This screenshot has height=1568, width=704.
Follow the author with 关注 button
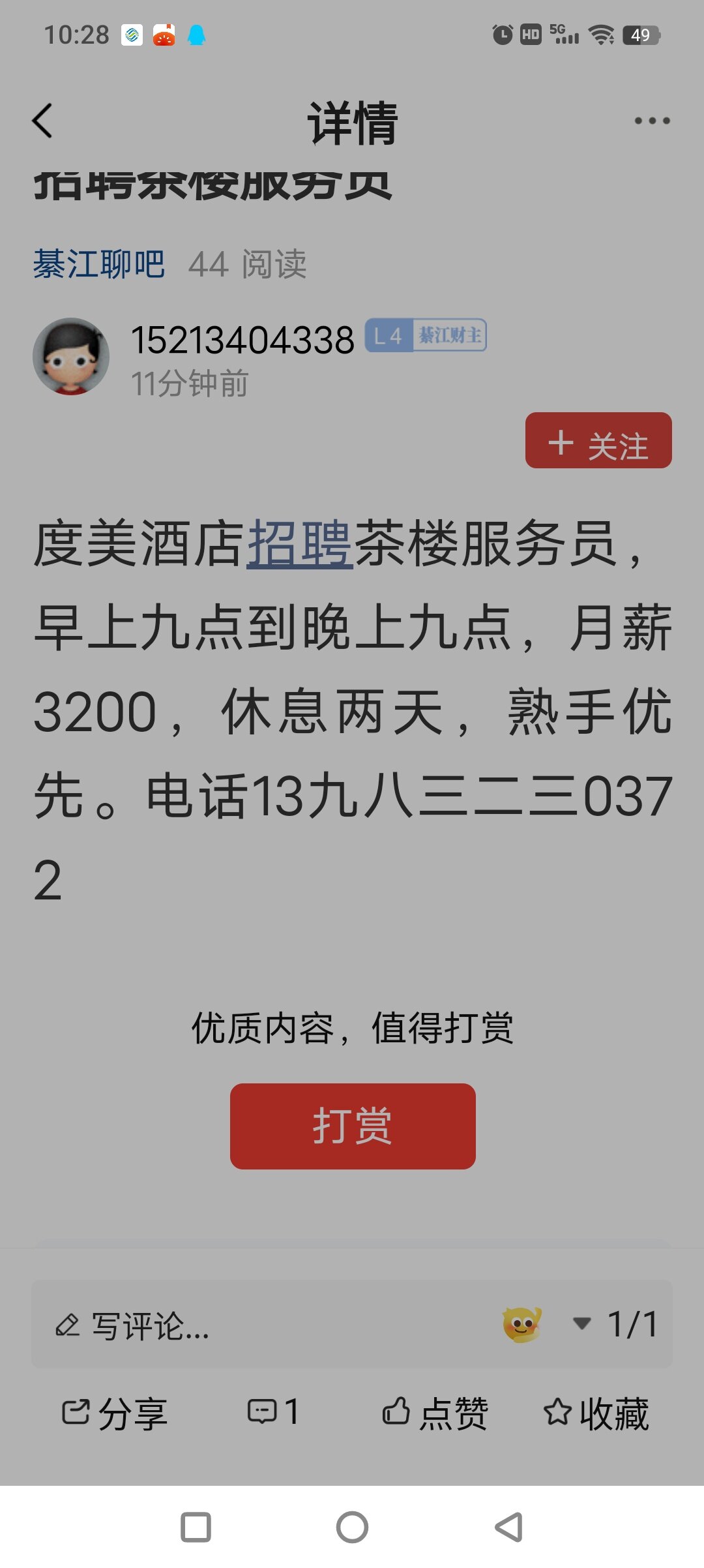point(598,440)
